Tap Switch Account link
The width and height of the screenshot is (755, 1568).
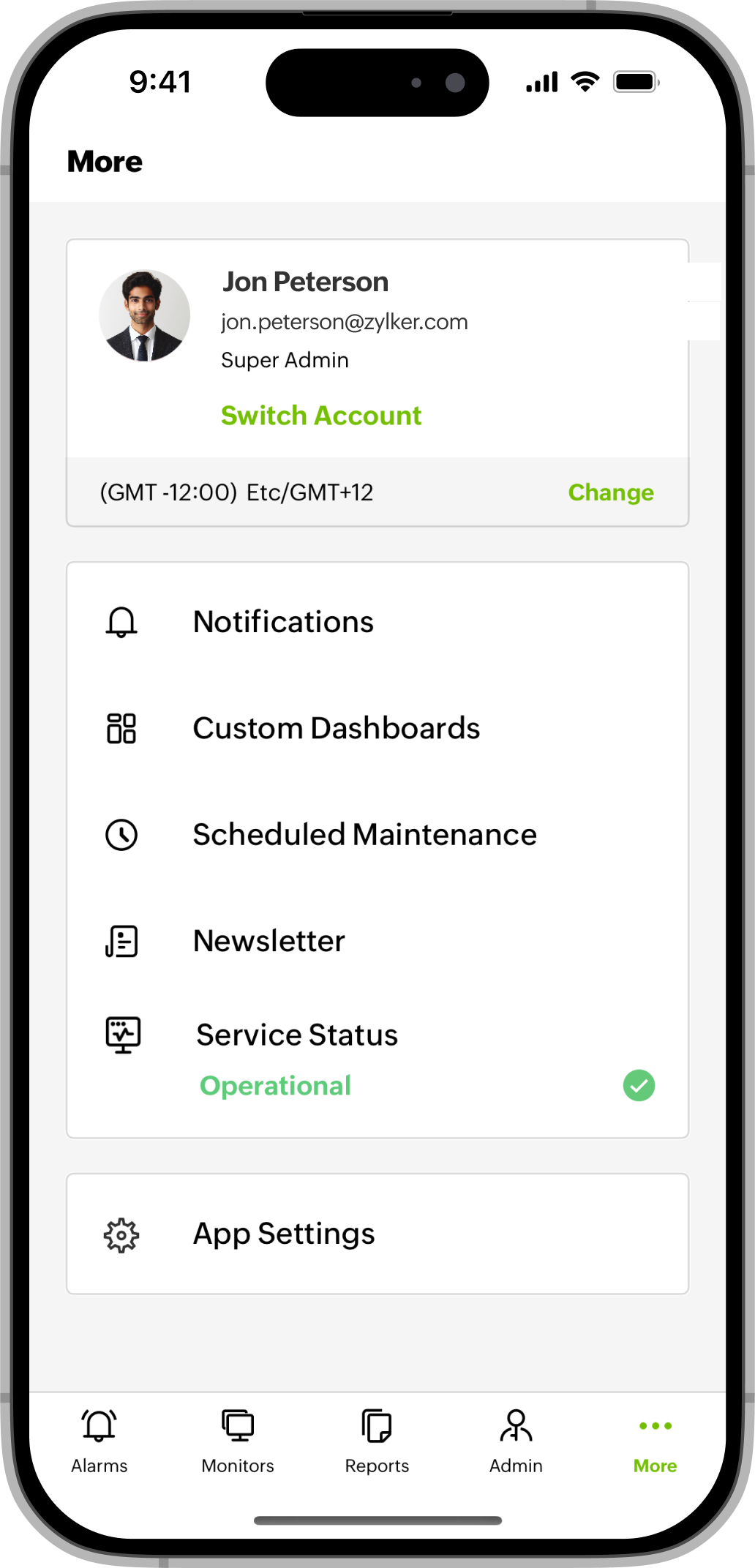click(x=321, y=416)
